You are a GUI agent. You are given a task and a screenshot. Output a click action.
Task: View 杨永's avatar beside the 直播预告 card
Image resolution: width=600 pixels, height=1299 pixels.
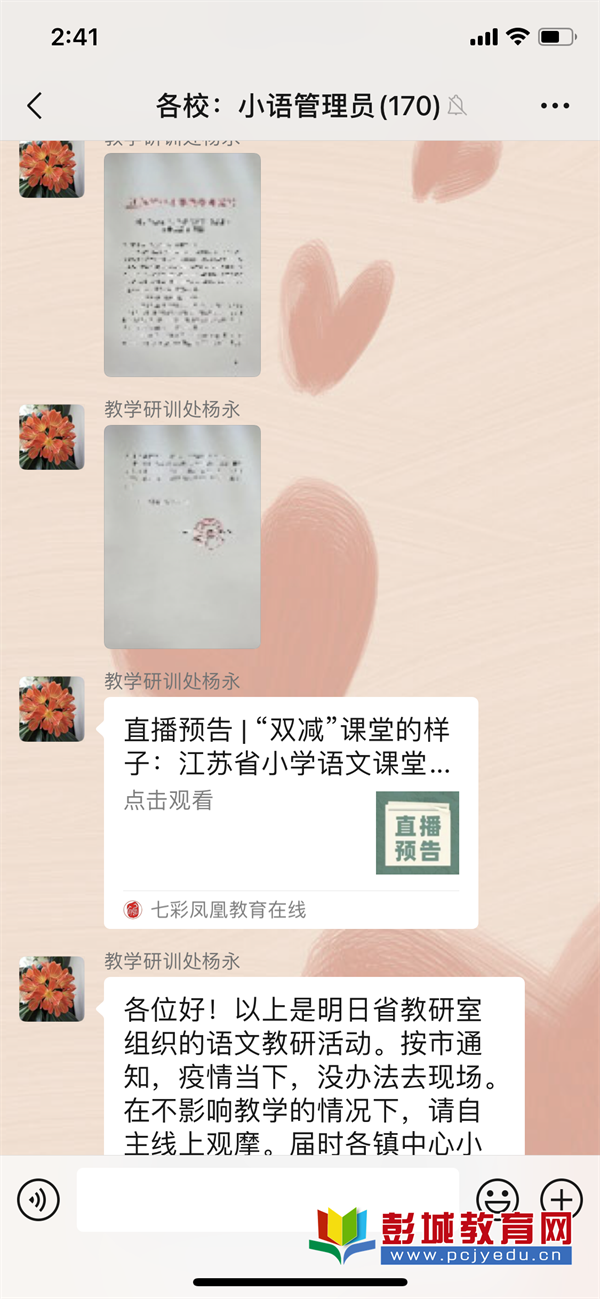(52, 709)
